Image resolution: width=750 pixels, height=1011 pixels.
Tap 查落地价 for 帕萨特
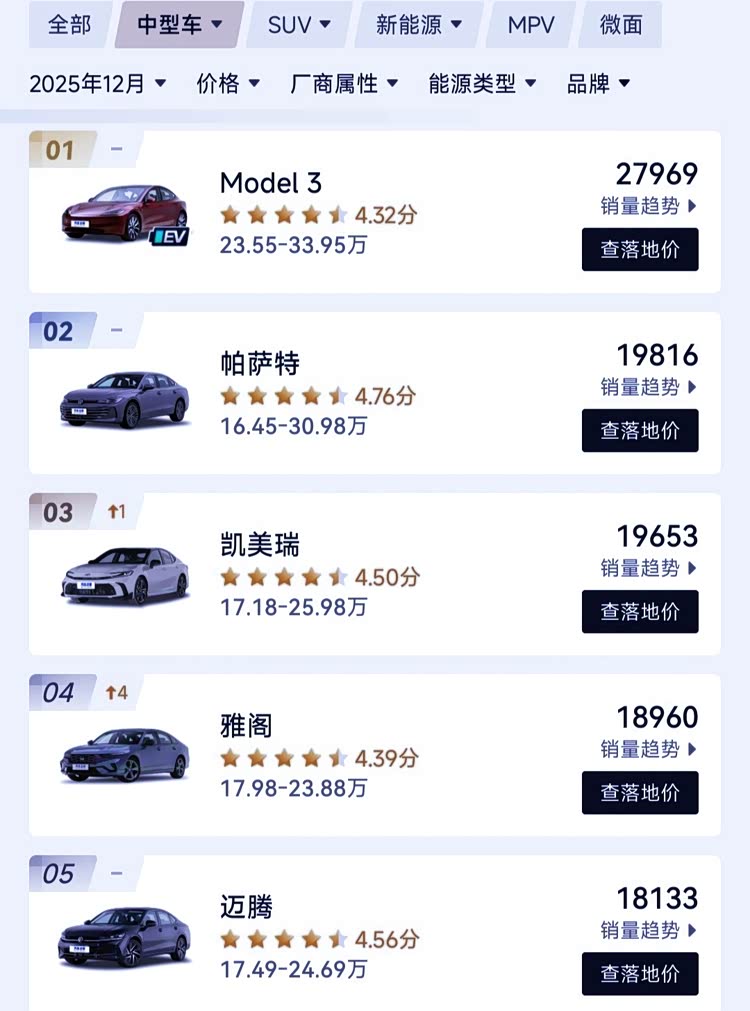point(640,430)
